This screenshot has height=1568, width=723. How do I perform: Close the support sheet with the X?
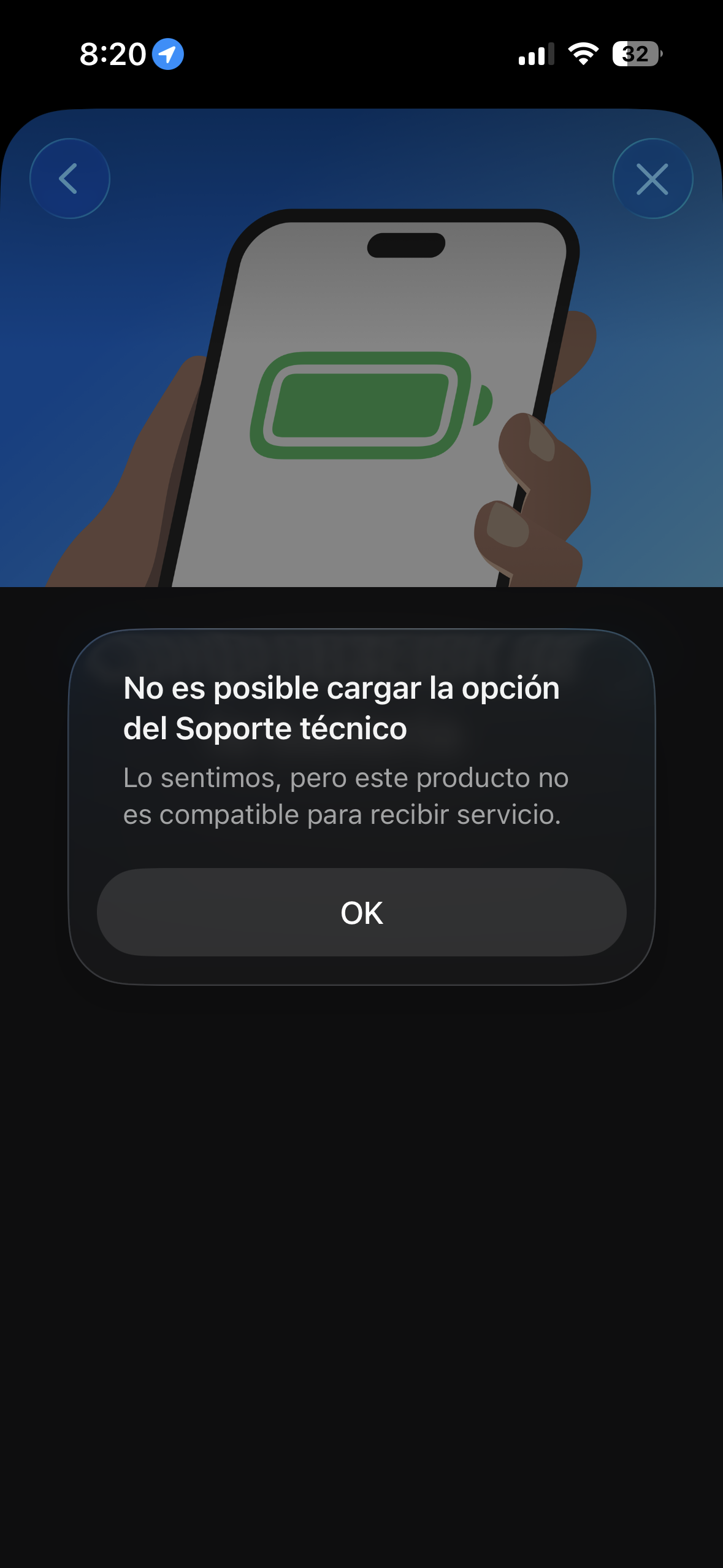pos(652,179)
